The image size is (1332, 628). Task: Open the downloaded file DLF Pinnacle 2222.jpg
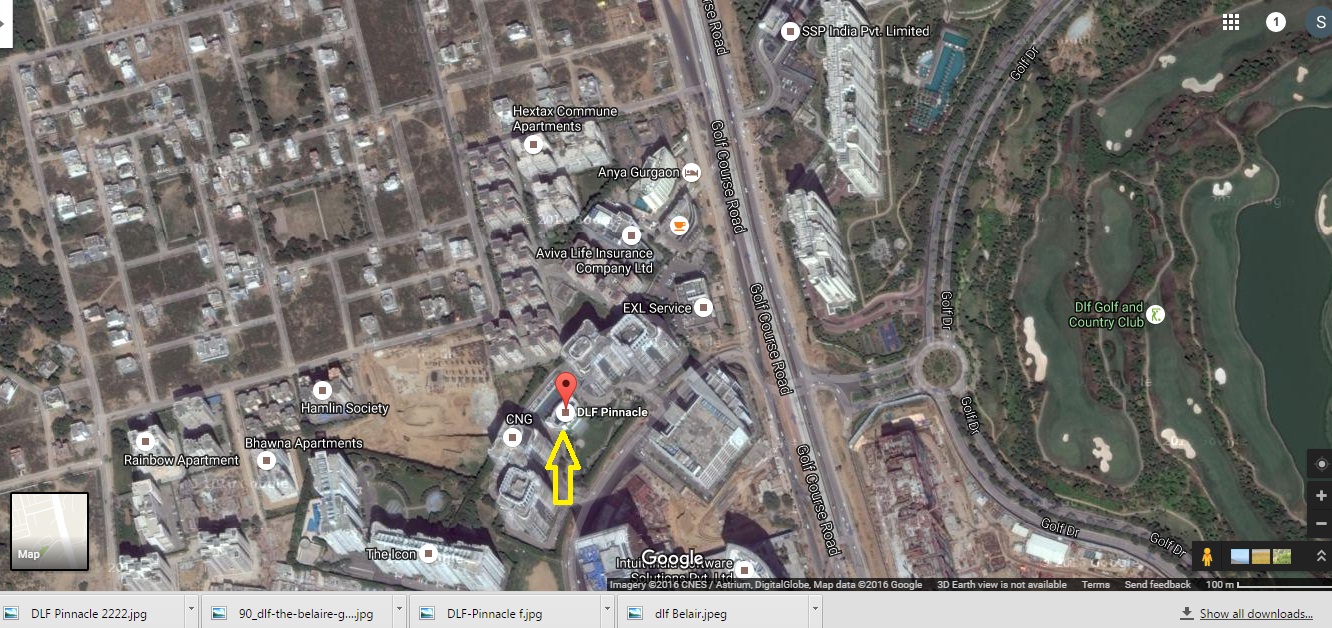[x=88, y=613]
